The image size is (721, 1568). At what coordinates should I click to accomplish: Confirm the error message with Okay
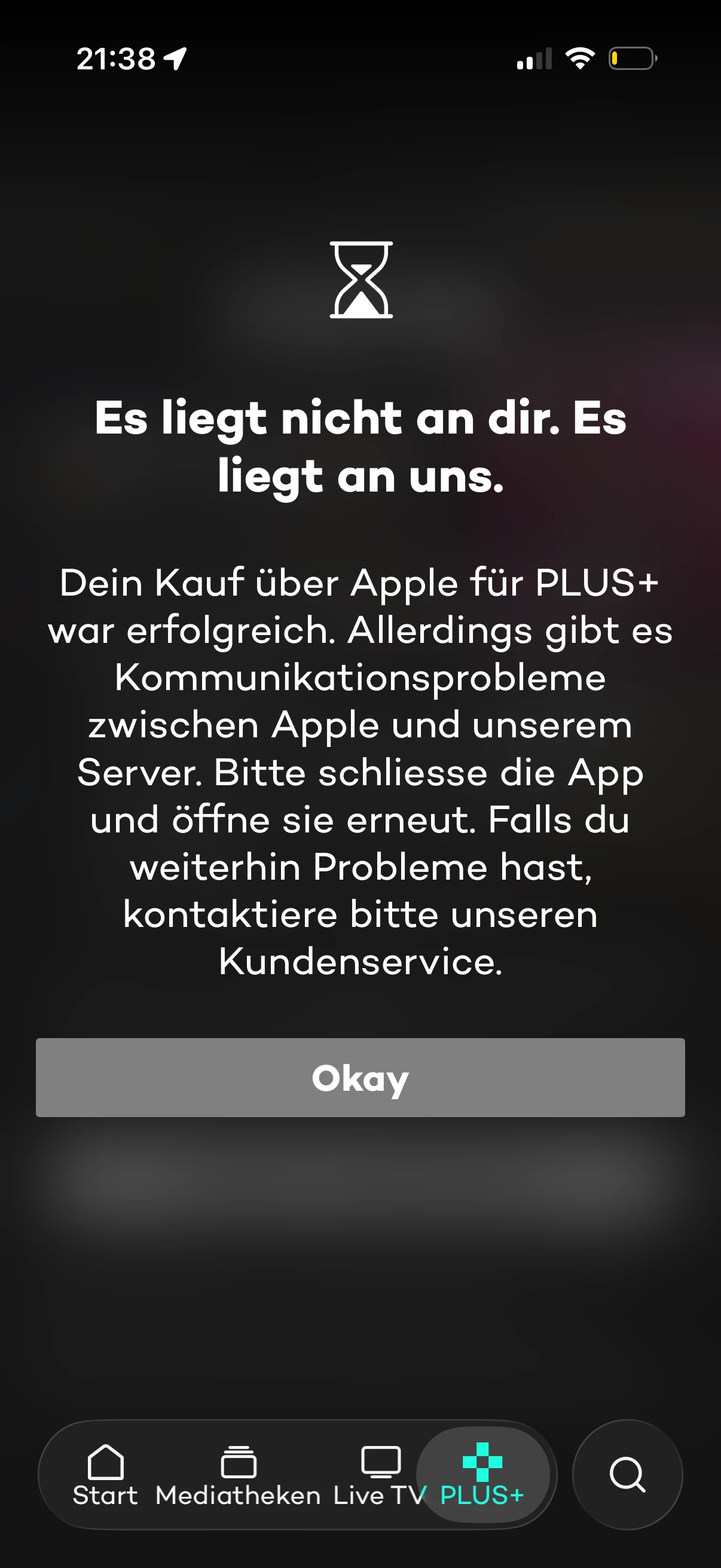point(360,1078)
